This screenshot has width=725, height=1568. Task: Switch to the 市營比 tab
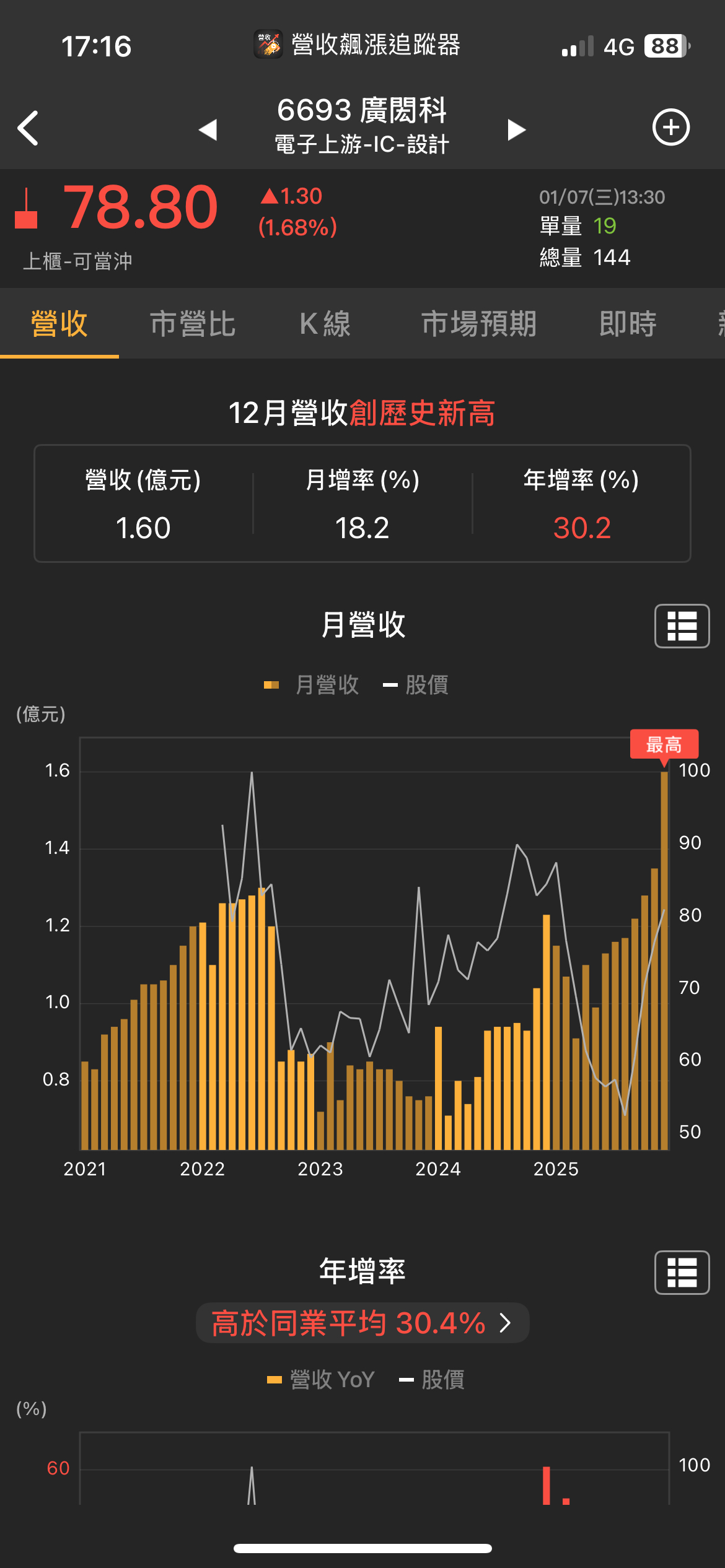tap(192, 324)
